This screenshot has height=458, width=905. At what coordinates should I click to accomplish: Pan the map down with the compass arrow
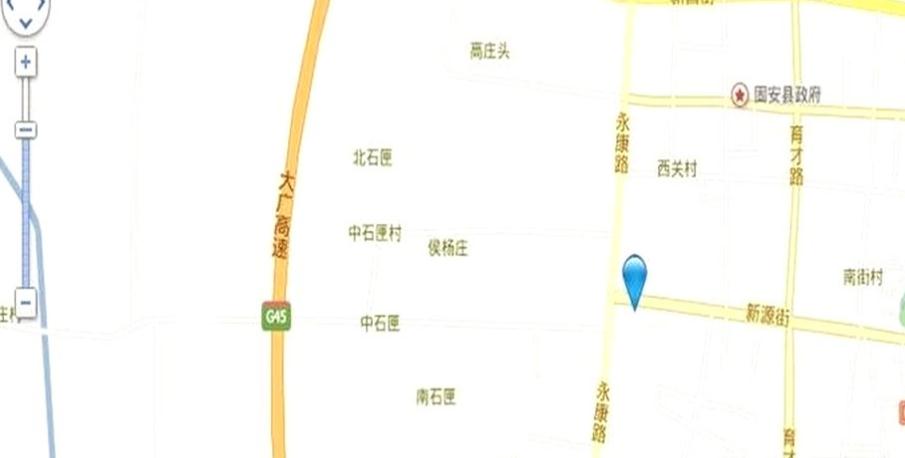(27, 23)
